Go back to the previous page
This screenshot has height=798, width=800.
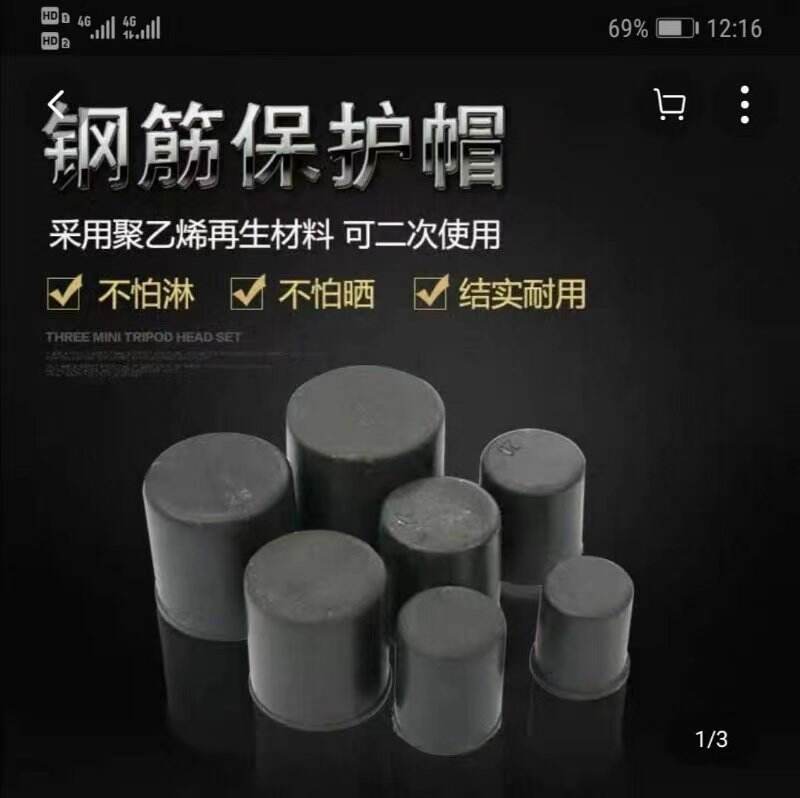pos(57,102)
